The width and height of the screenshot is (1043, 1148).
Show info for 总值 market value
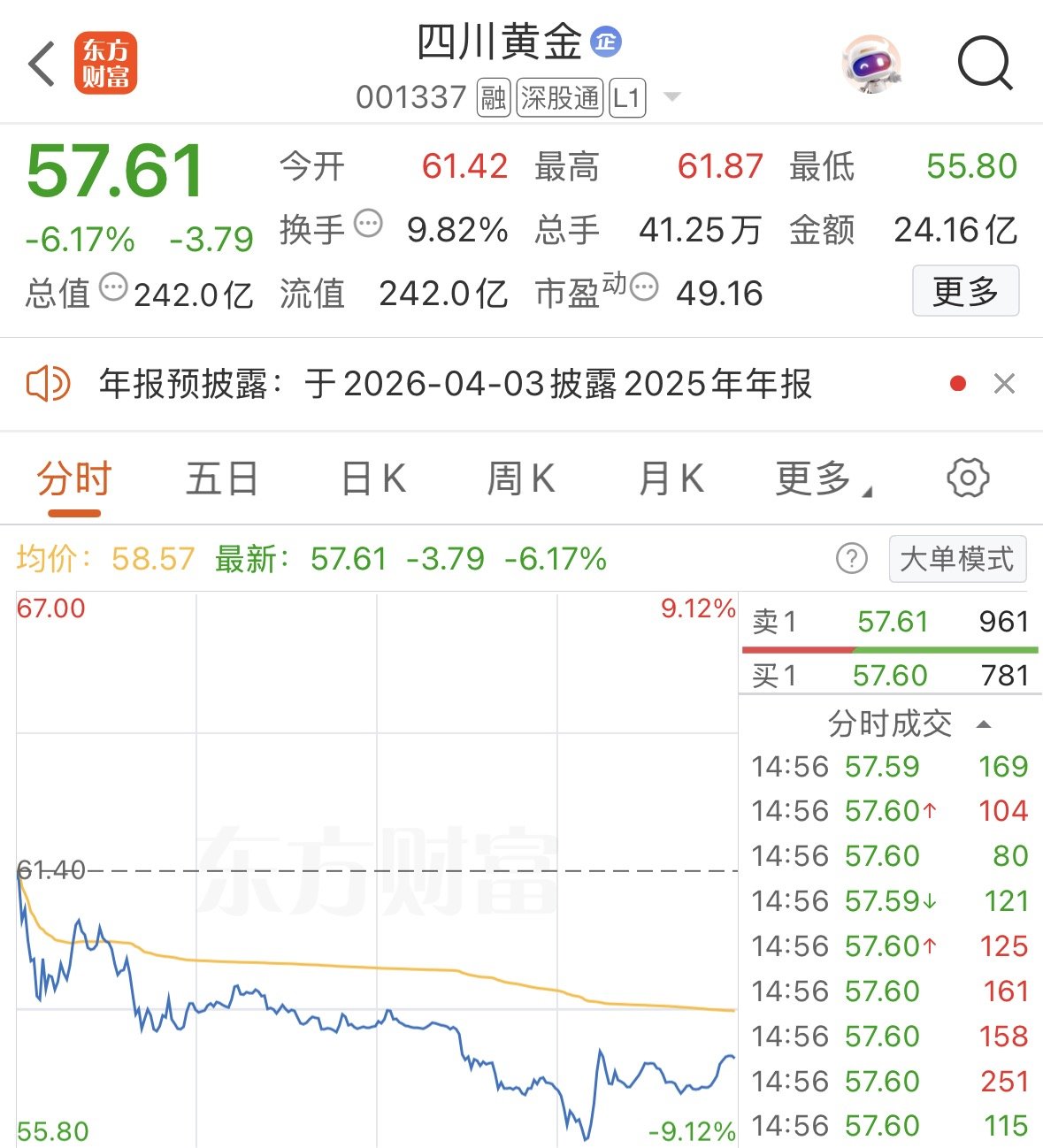(113, 287)
